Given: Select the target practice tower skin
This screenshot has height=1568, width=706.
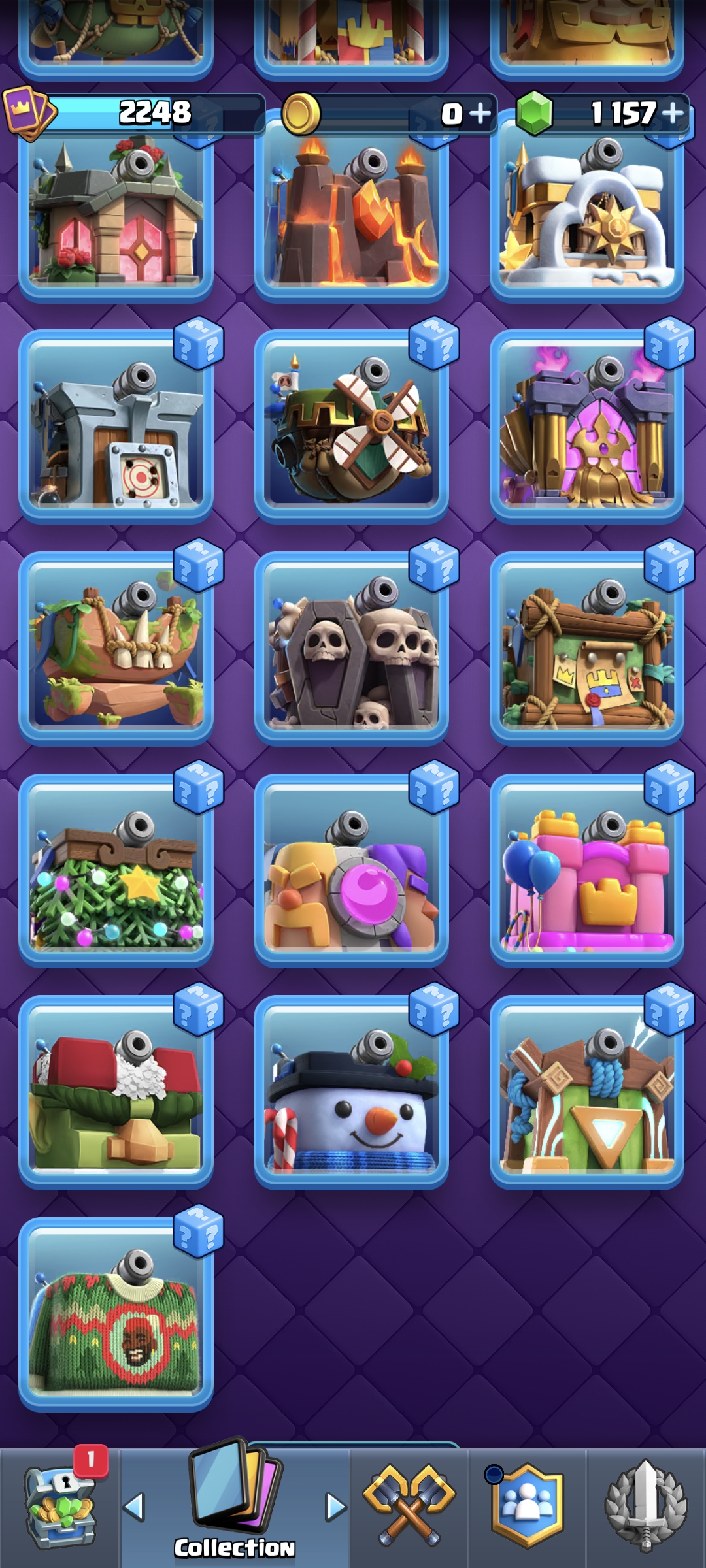Looking at the screenshot, I should click(x=116, y=426).
